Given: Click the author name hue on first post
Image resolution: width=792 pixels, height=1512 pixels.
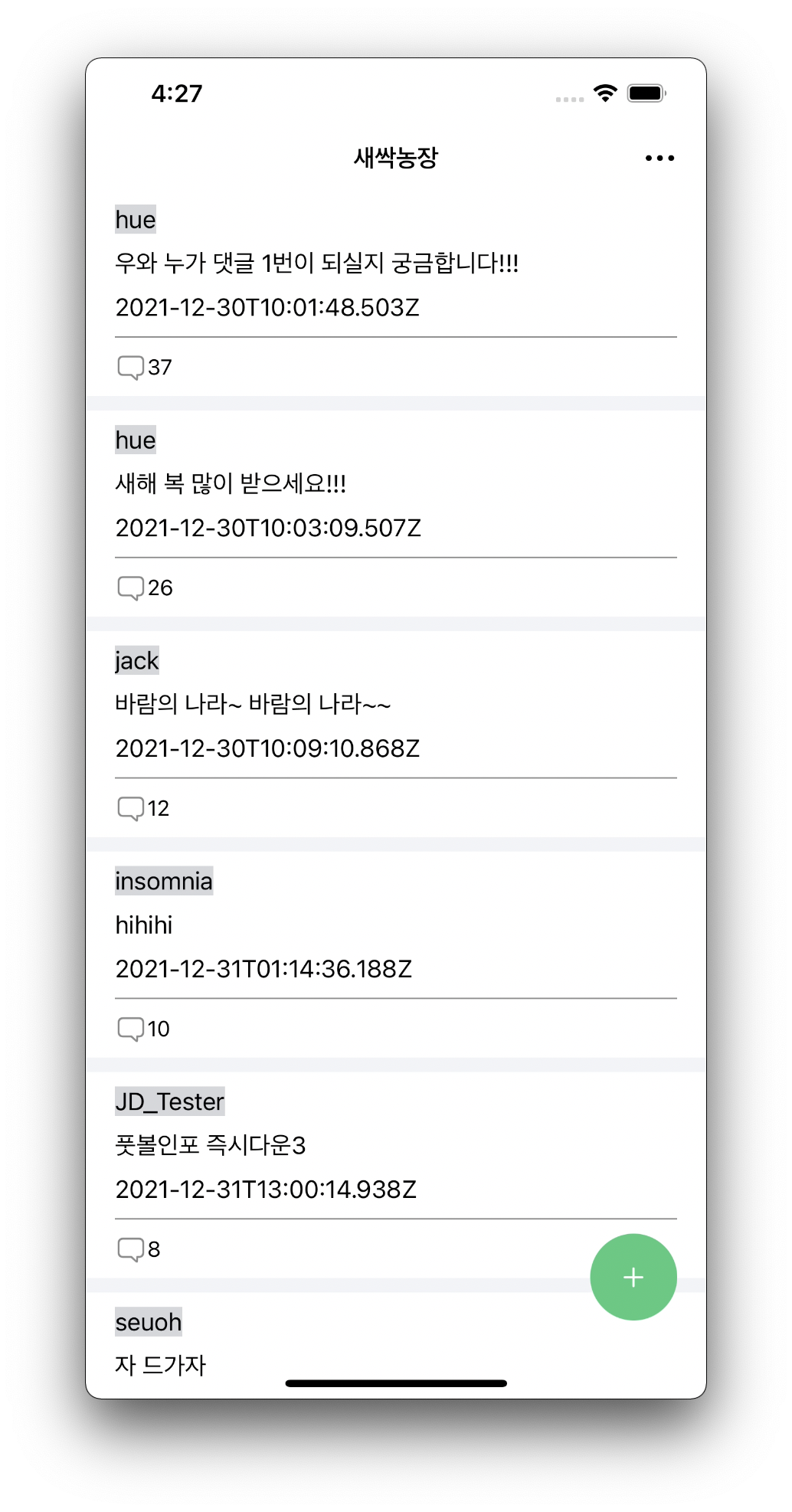Looking at the screenshot, I should [x=135, y=219].
